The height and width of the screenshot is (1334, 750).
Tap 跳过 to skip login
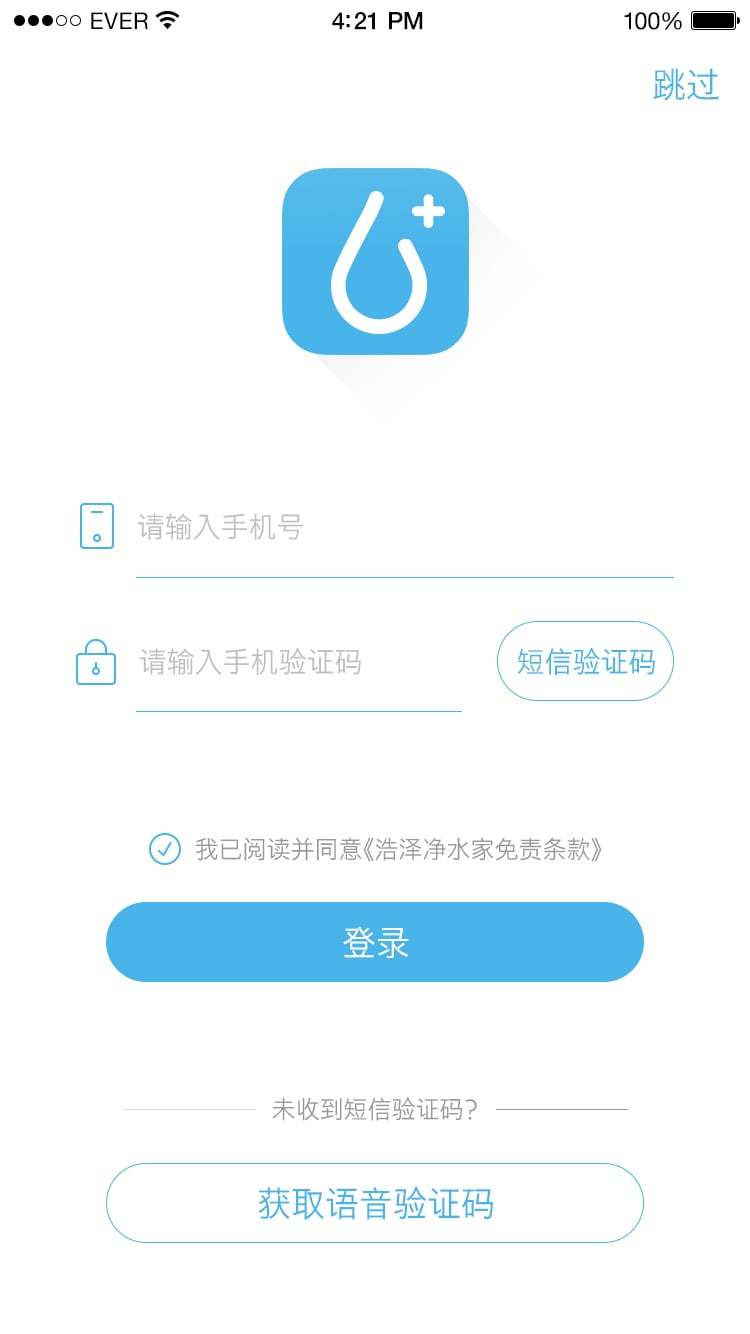pos(686,85)
